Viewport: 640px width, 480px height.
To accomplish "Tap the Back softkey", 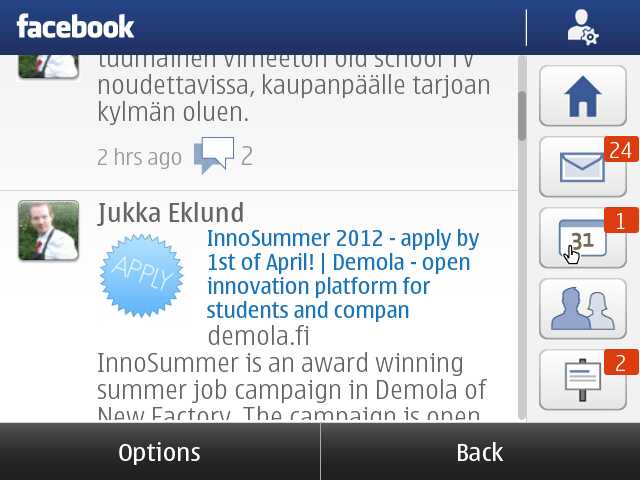I will pos(480,452).
